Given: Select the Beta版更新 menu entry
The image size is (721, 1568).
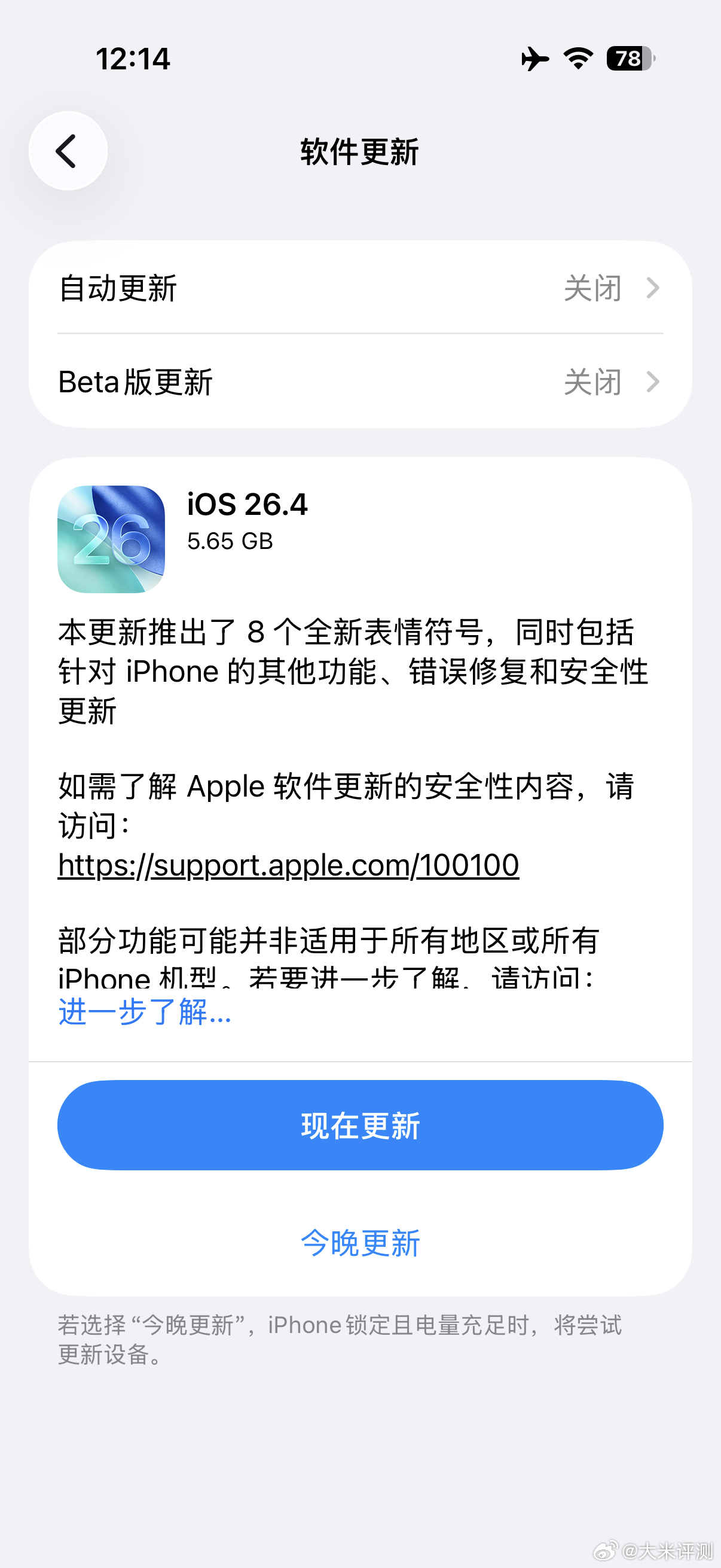Looking at the screenshot, I should [135, 383].
